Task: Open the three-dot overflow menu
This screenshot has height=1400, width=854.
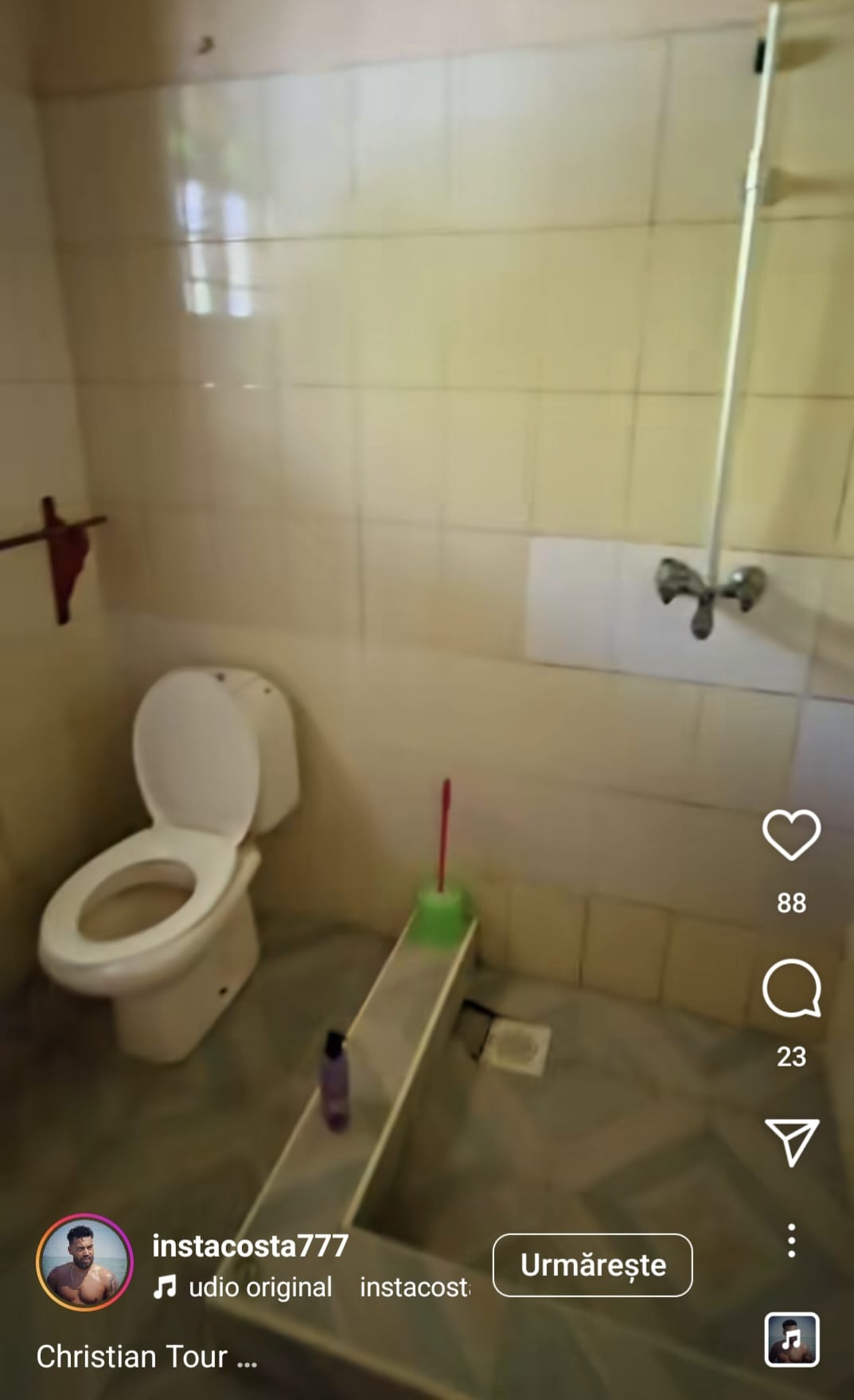Action: click(x=791, y=1241)
